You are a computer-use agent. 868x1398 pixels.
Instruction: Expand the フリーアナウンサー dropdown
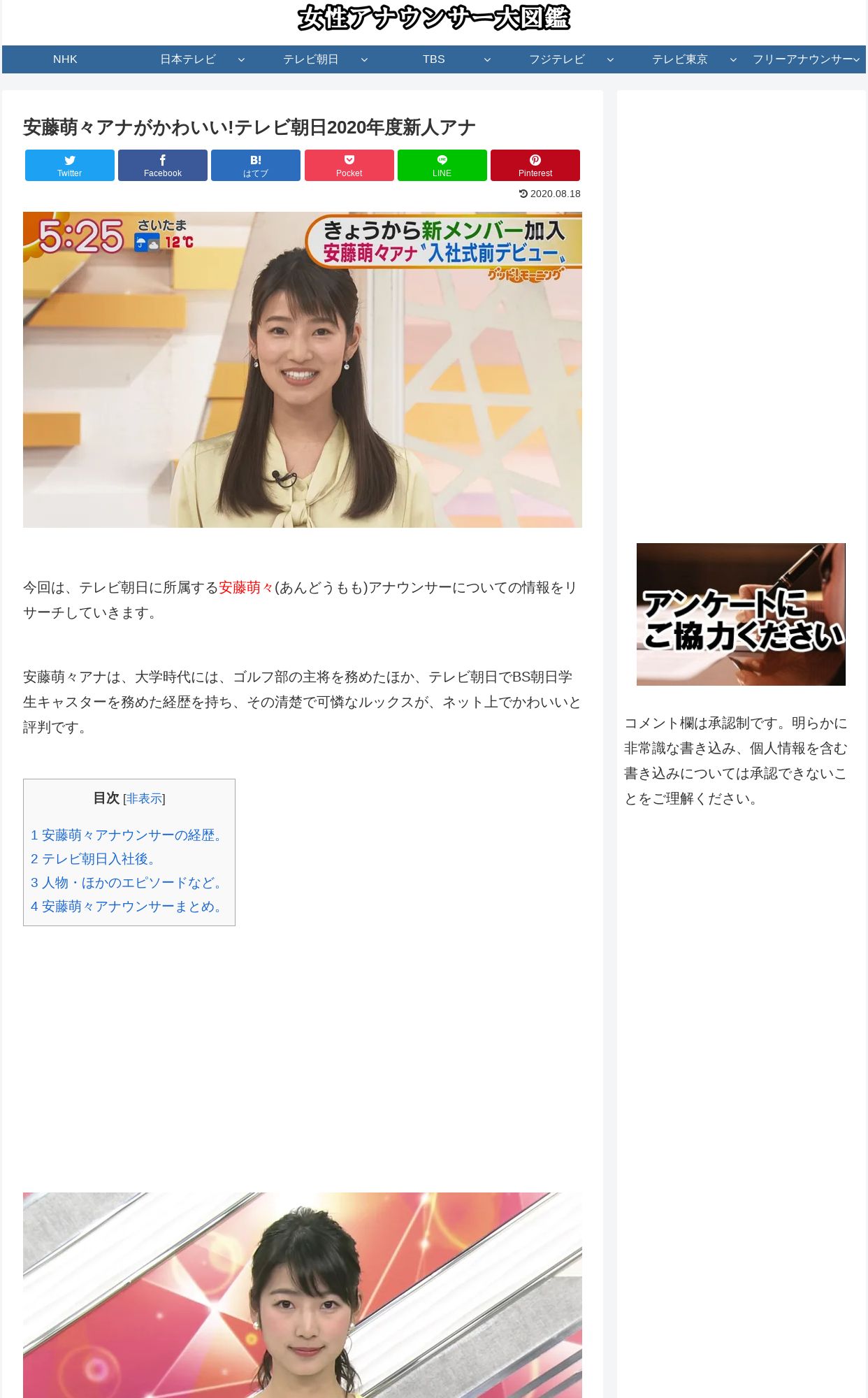(x=803, y=59)
